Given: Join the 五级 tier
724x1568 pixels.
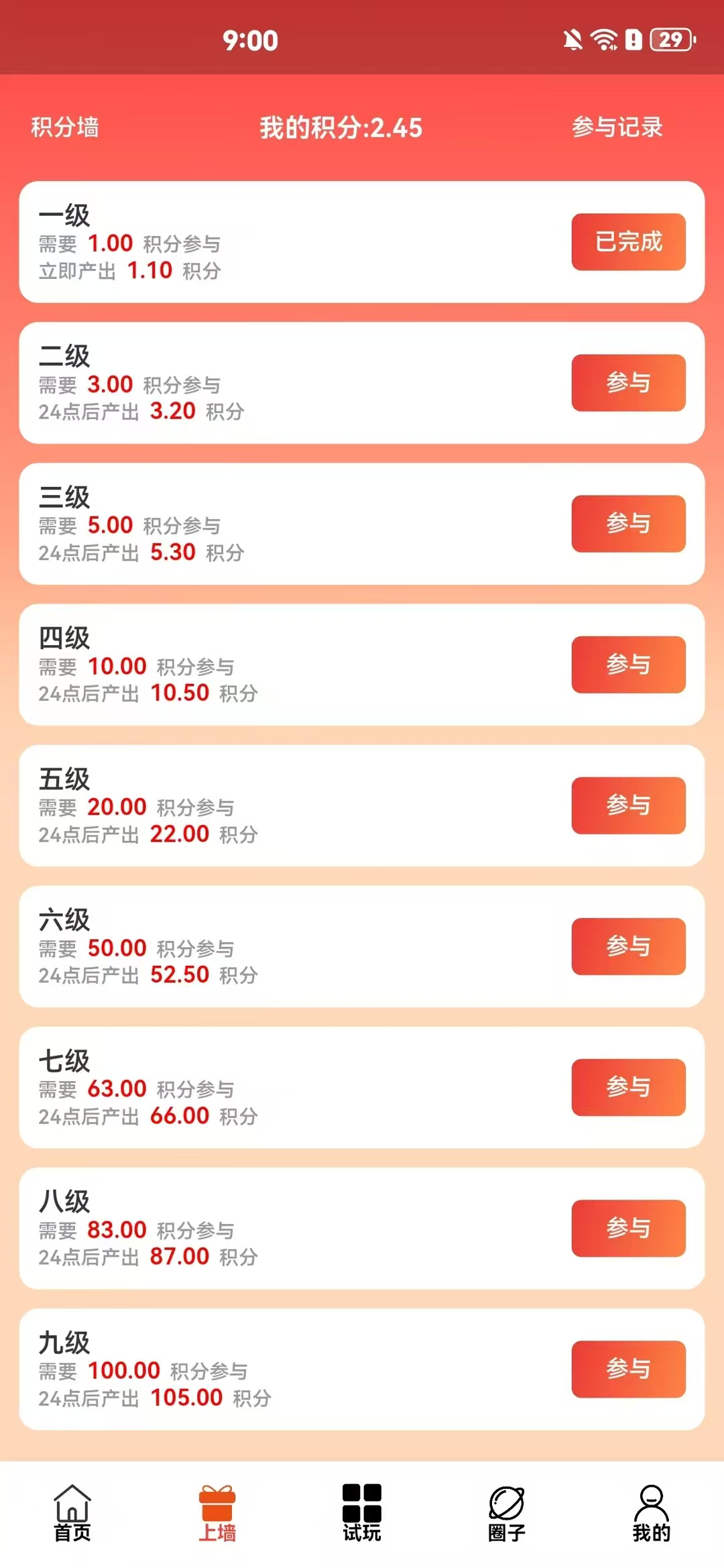Looking at the screenshot, I should 628,805.
